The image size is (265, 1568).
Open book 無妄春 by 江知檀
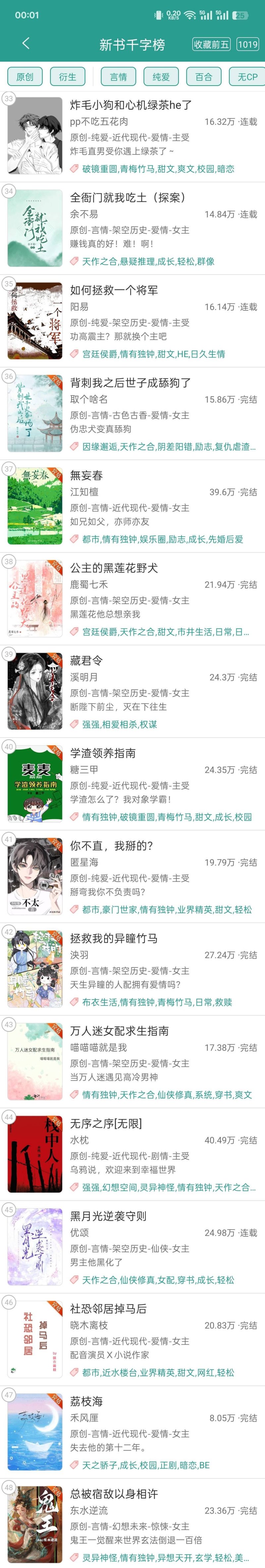[x=86, y=475]
